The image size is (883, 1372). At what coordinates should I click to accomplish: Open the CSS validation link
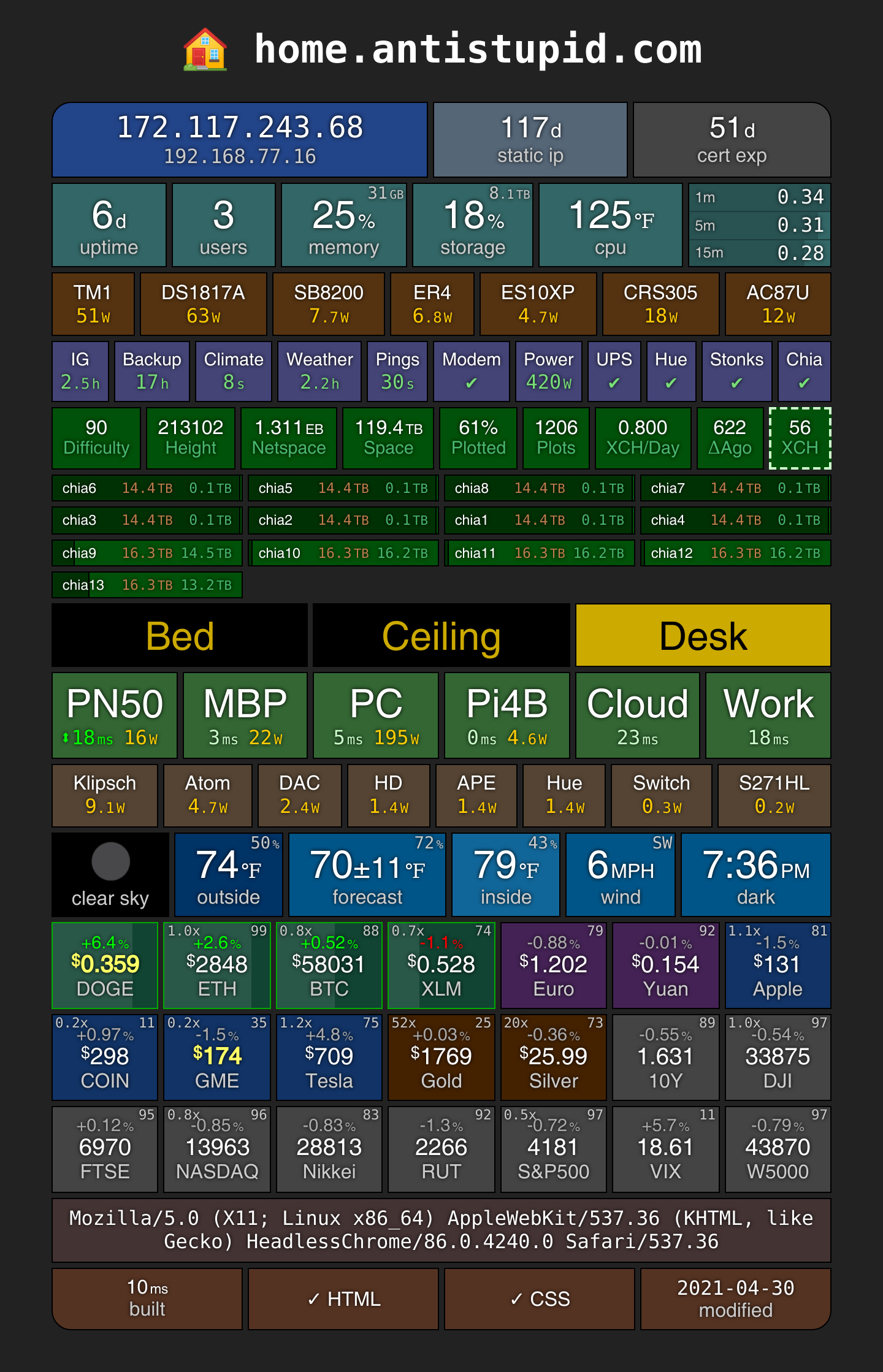coord(540,1298)
